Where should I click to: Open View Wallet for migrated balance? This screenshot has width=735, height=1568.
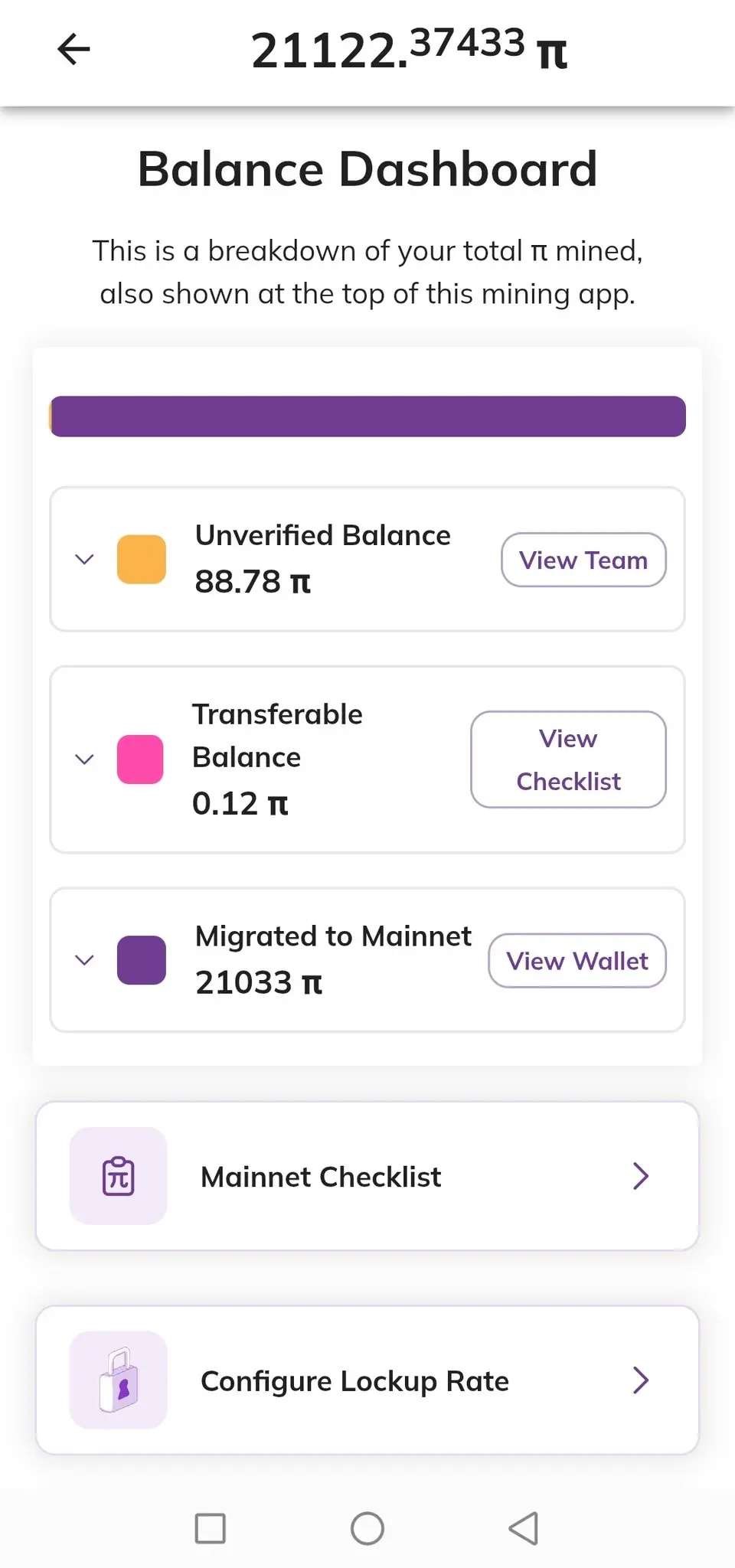point(577,961)
